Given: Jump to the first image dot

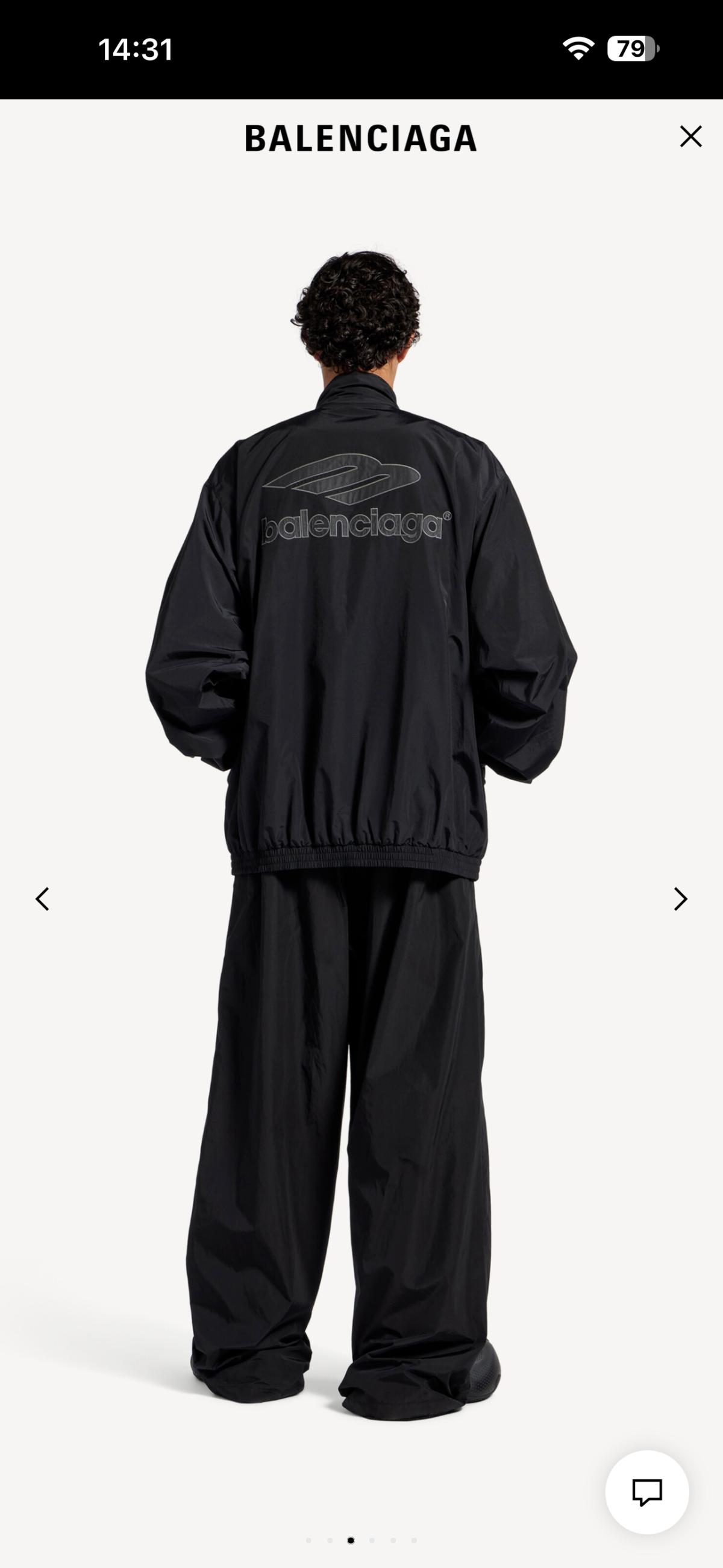Looking at the screenshot, I should pyautogui.click(x=308, y=1540).
